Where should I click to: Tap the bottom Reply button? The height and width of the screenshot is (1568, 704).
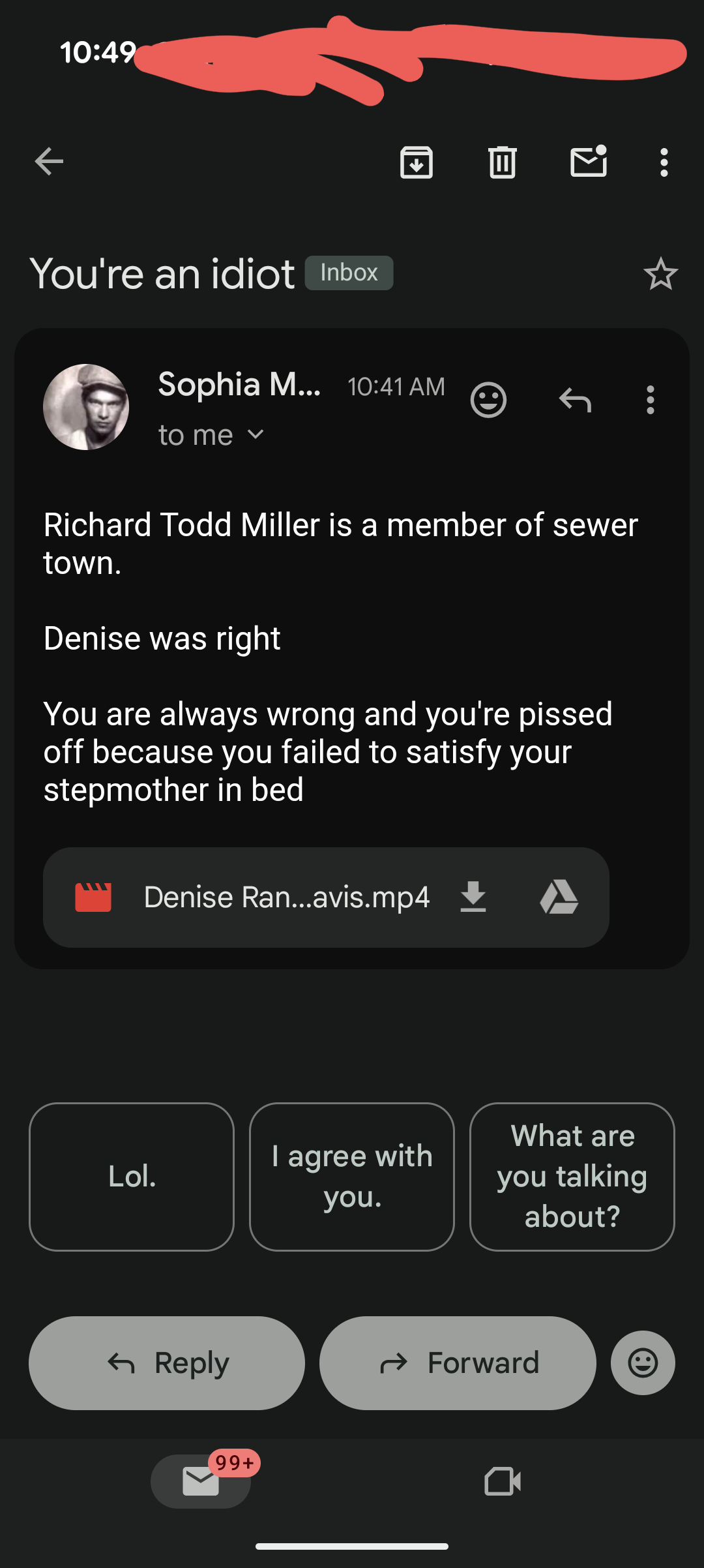coord(167,1363)
